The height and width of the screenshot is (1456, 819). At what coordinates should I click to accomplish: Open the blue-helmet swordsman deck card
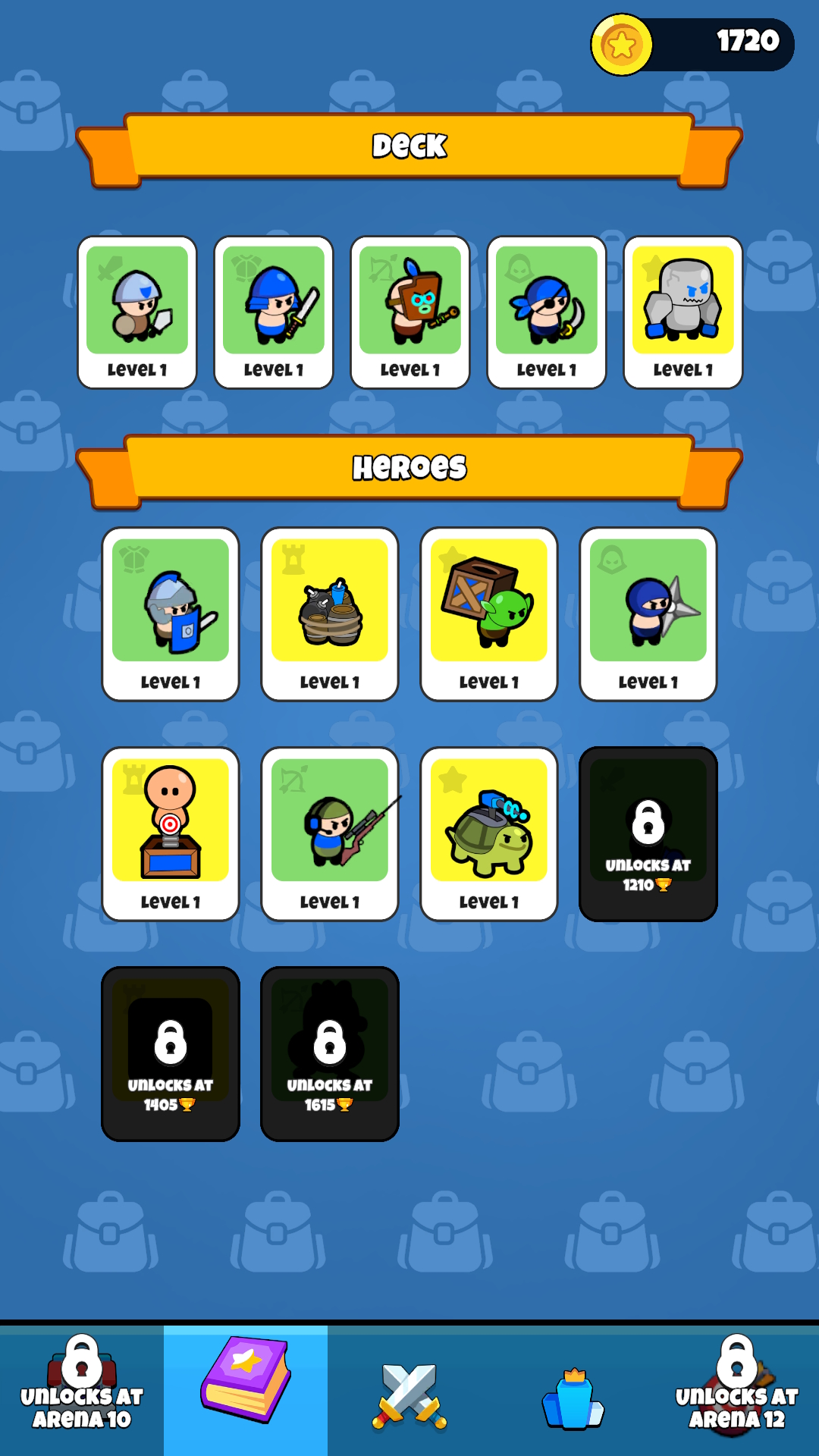point(274,312)
